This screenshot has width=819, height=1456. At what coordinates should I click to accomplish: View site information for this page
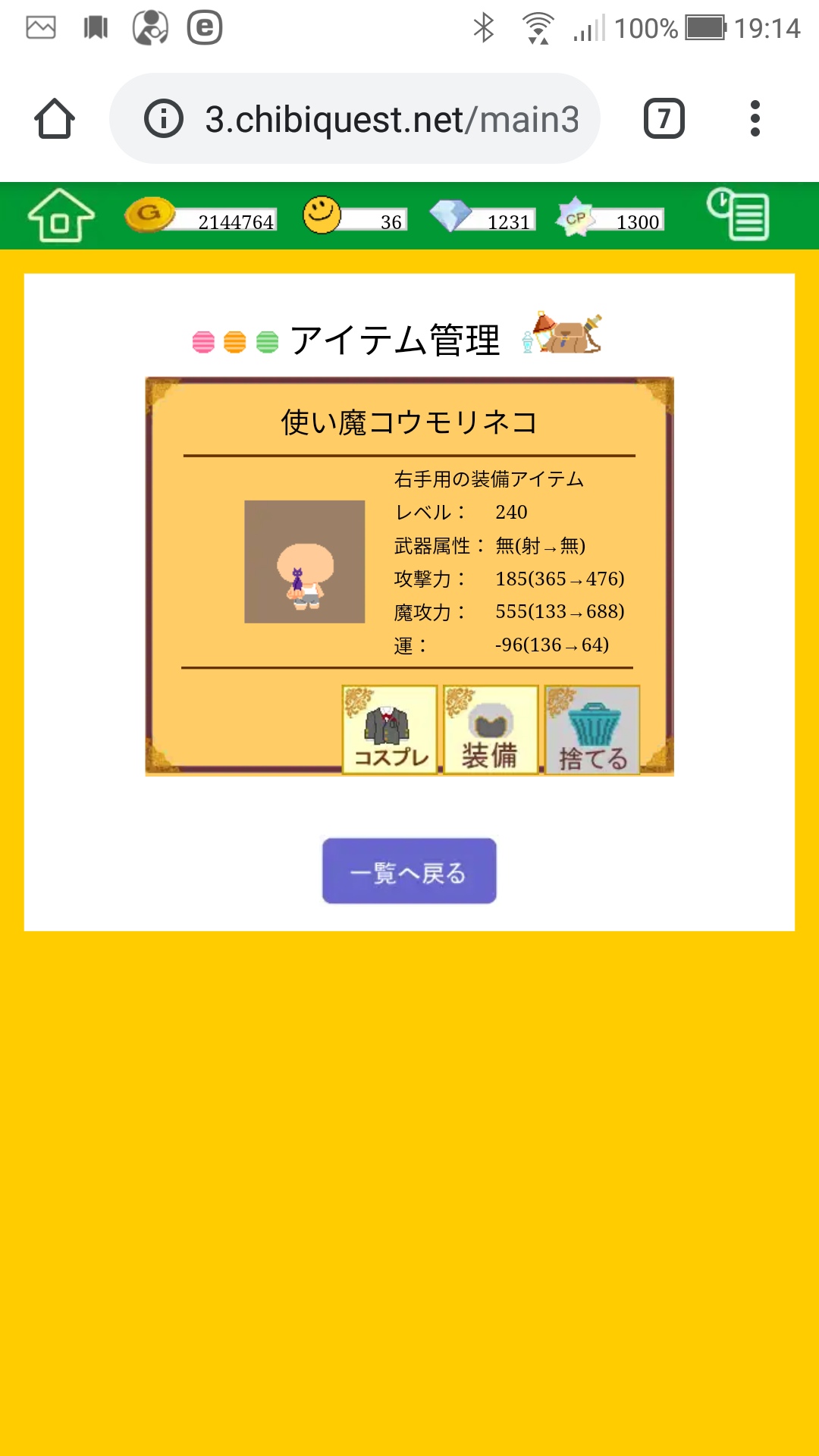(164, 119)
